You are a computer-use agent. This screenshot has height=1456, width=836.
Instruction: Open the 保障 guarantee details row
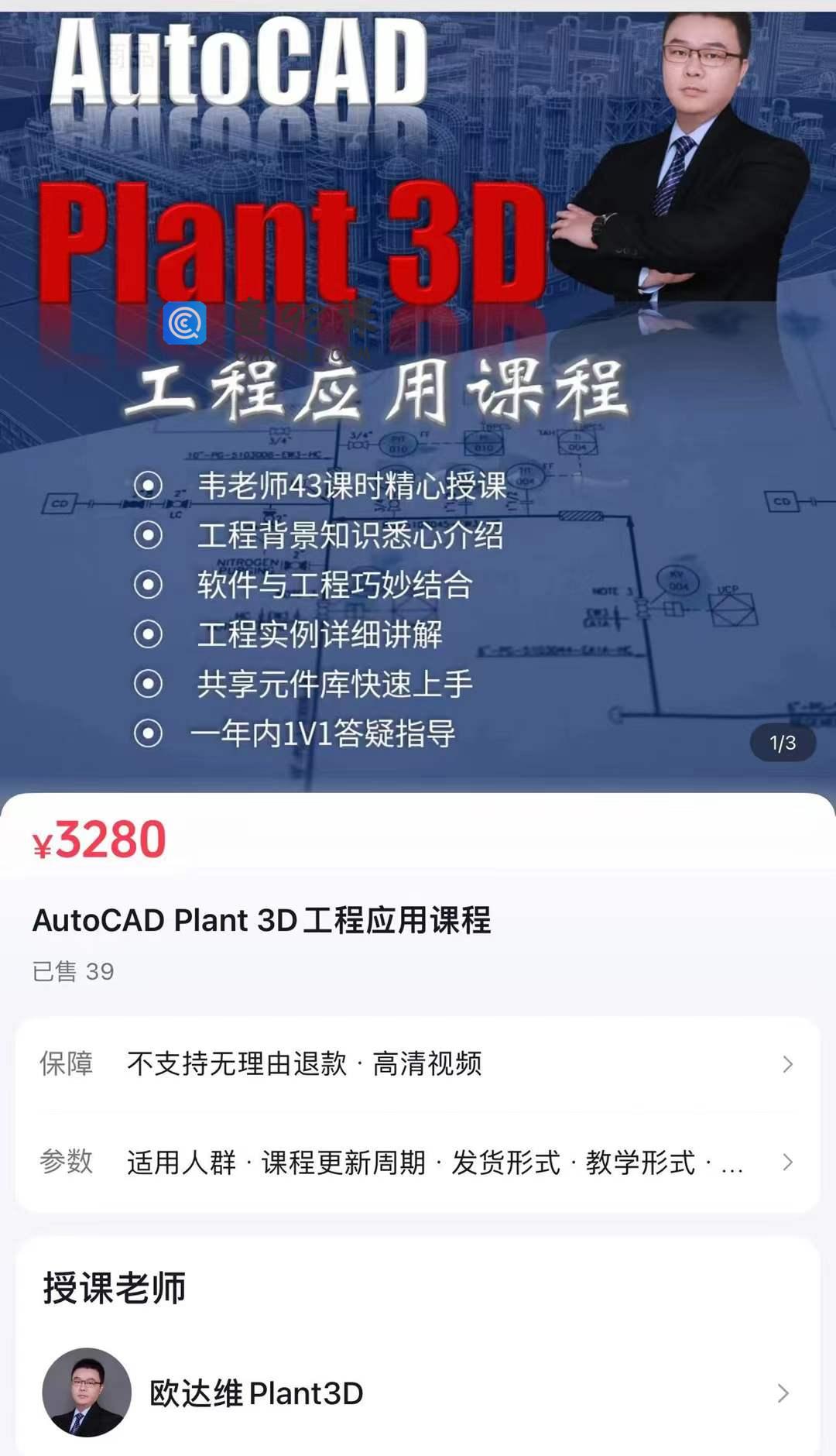point(418,1064)
